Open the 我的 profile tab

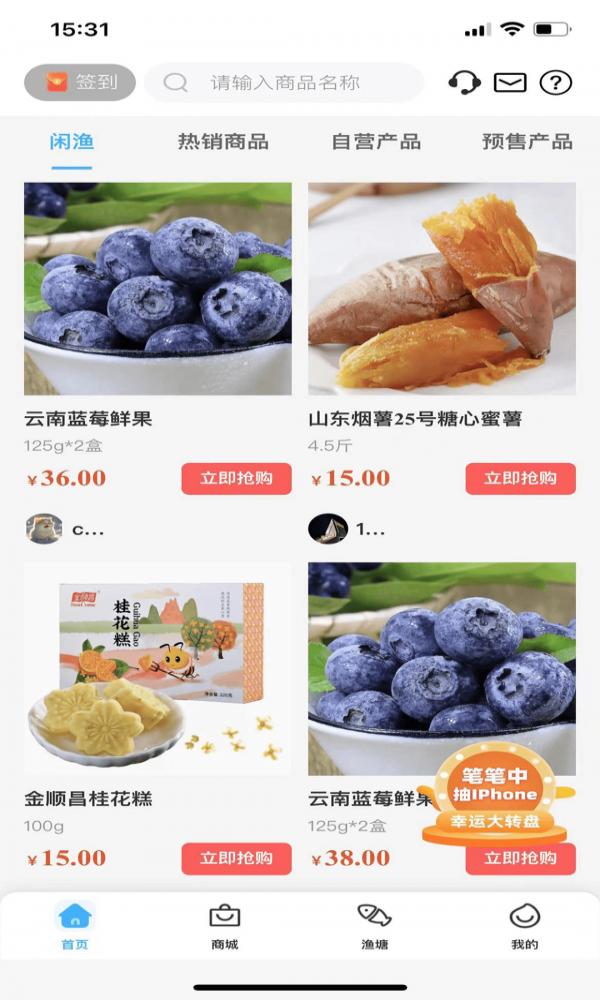tap(524, 926)
